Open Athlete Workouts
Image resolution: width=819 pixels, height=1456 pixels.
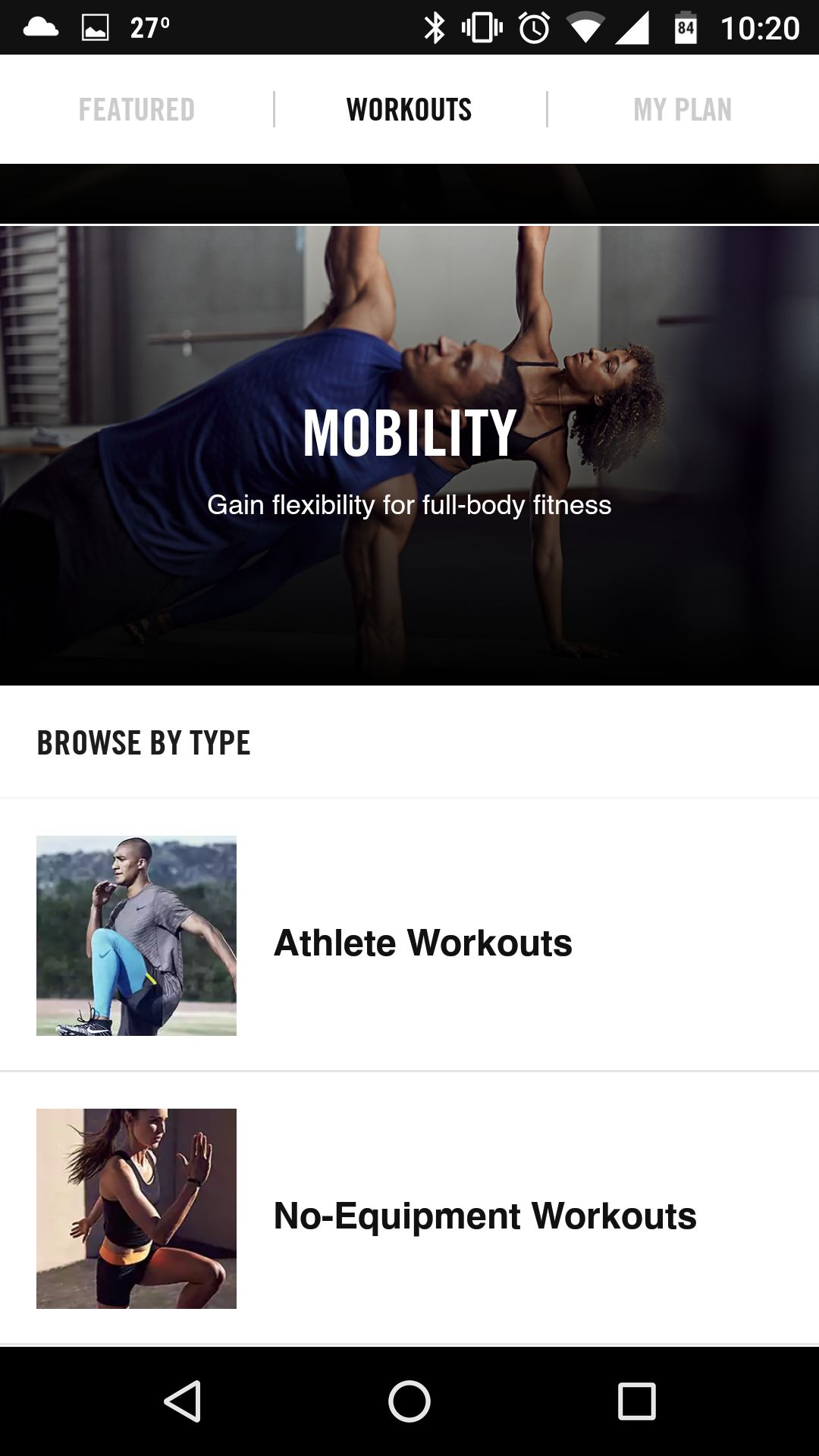pos(409,935)
